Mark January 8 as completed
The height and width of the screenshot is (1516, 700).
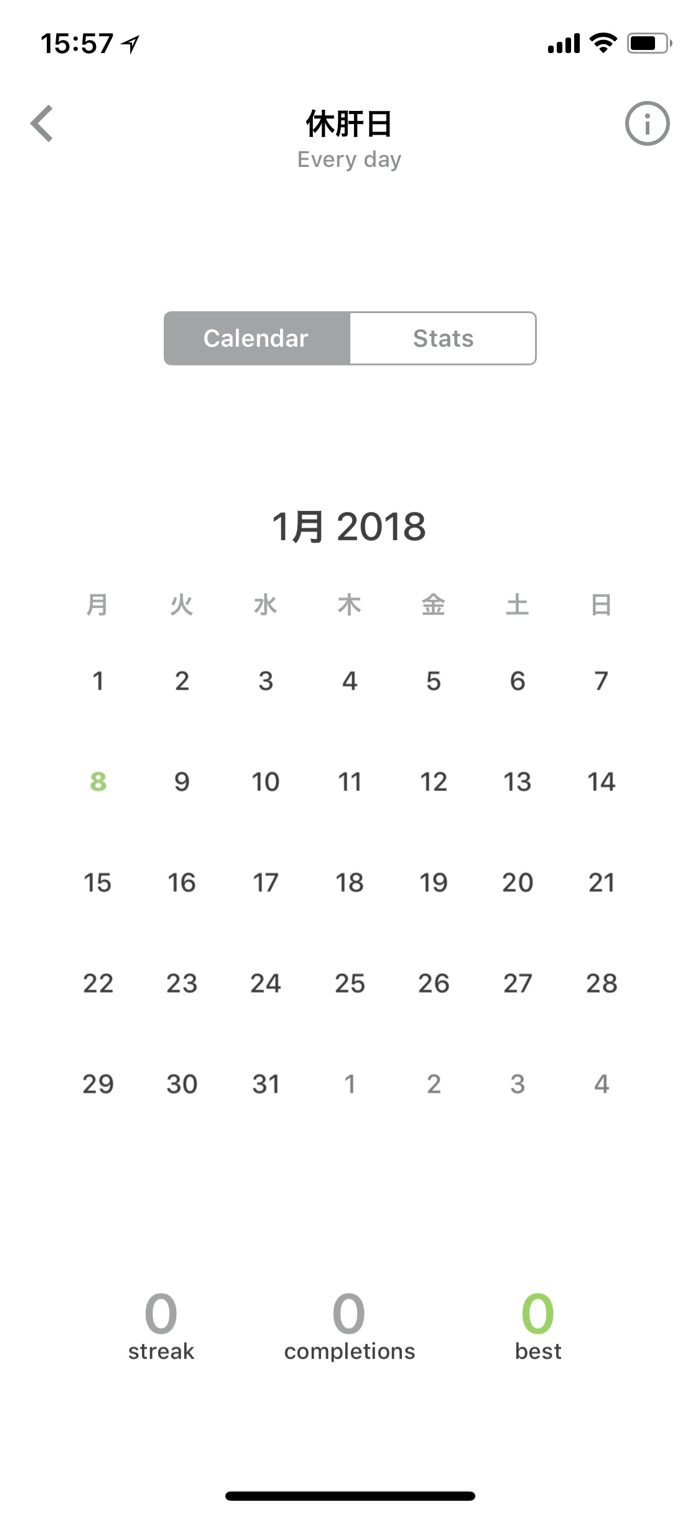[x=98, y=782]
